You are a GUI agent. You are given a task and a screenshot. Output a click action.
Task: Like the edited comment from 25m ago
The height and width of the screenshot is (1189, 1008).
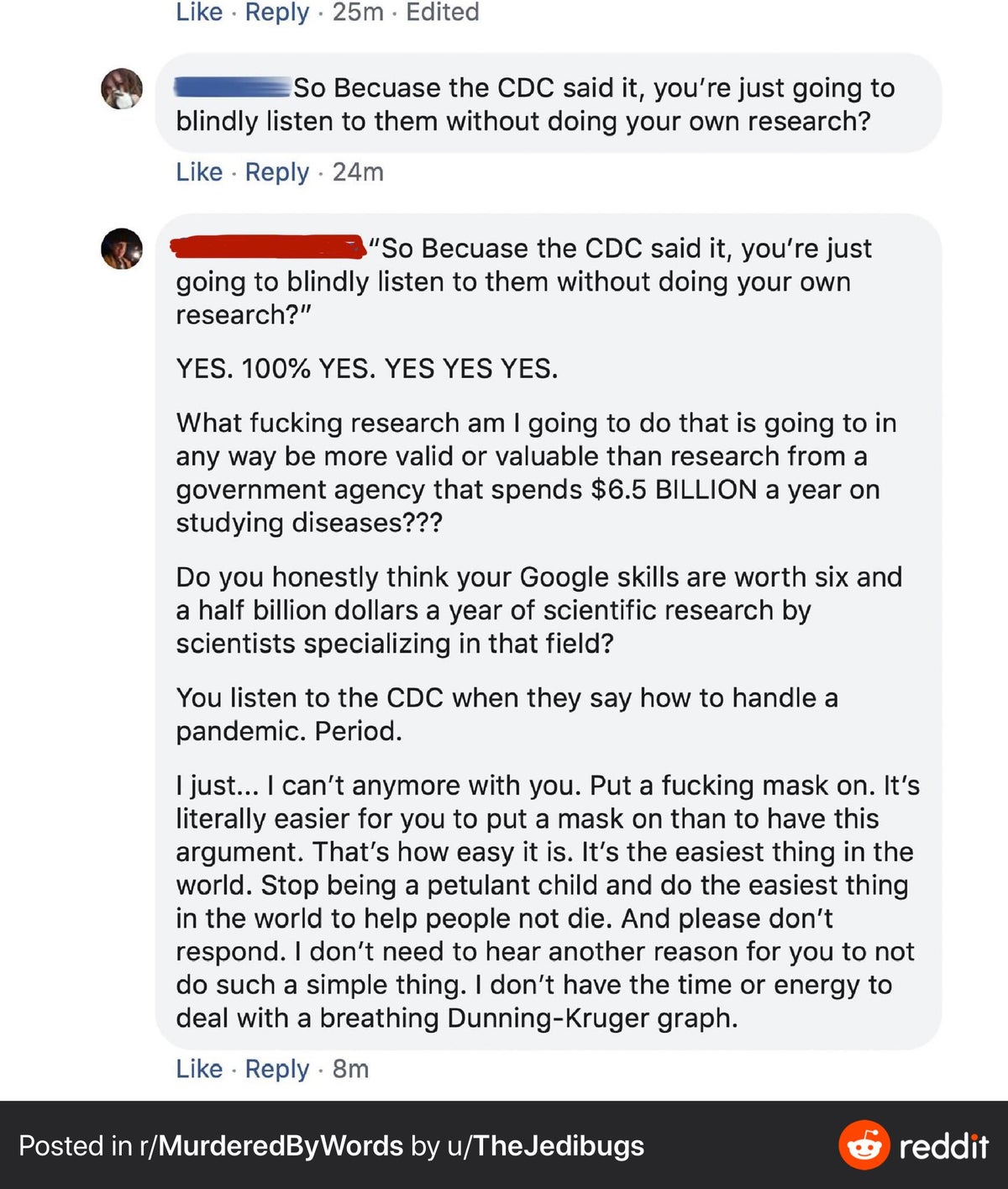[199, 12]
